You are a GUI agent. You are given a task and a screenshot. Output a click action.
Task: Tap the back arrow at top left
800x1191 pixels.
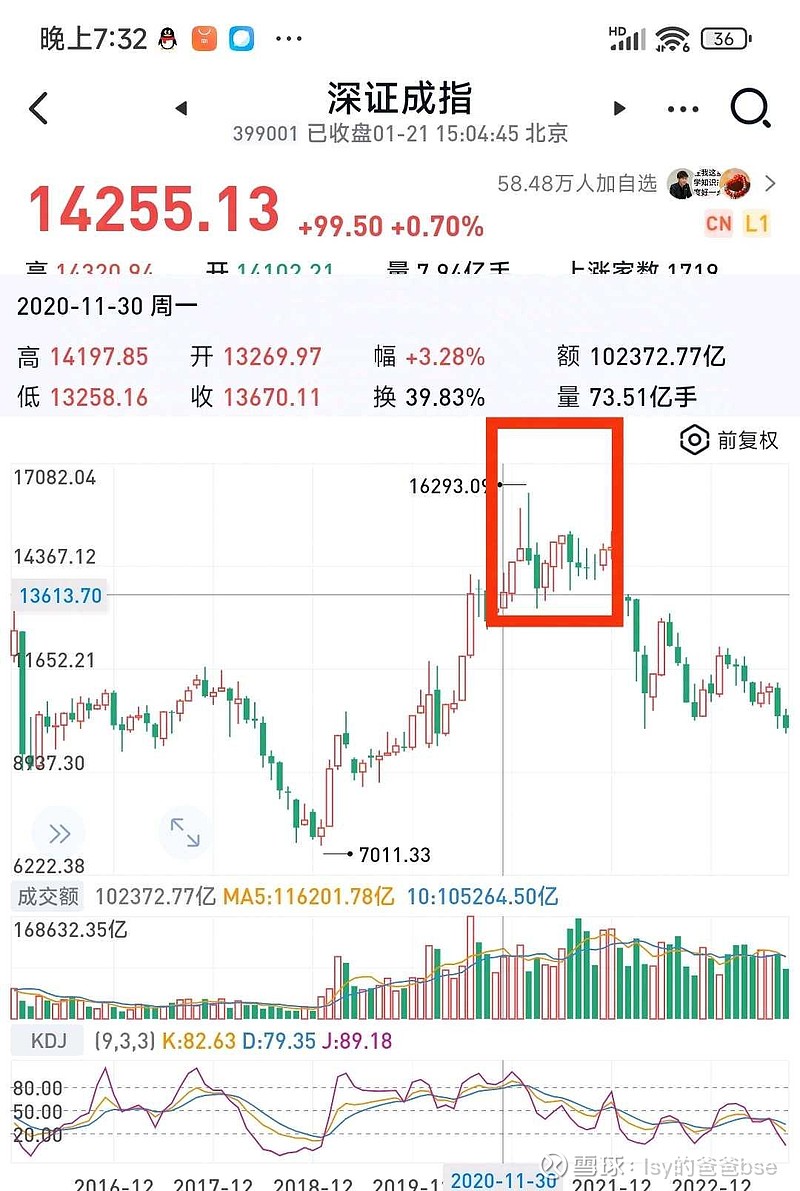pyautogui.click(x=38, y=110)
